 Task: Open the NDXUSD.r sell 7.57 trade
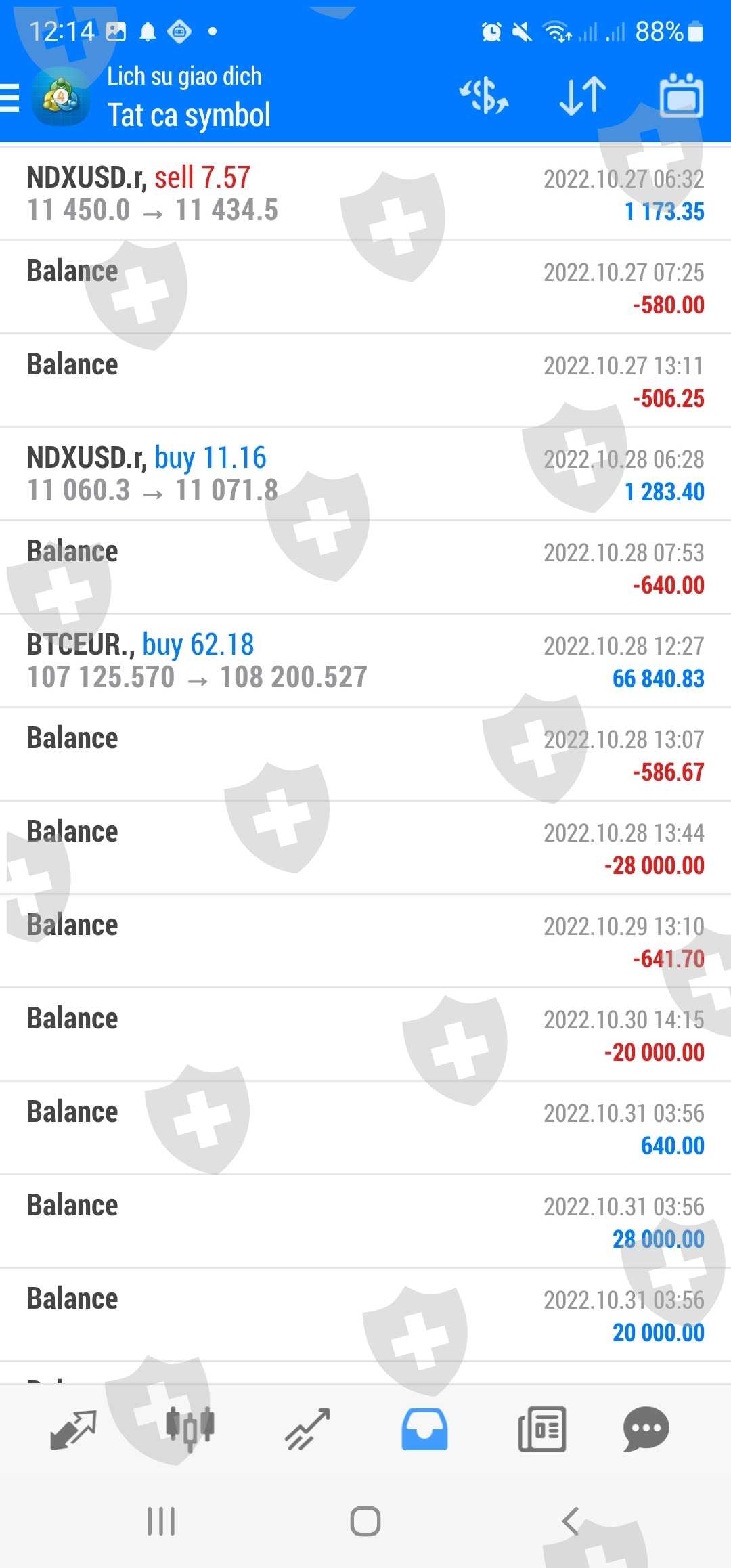point(365,194)
